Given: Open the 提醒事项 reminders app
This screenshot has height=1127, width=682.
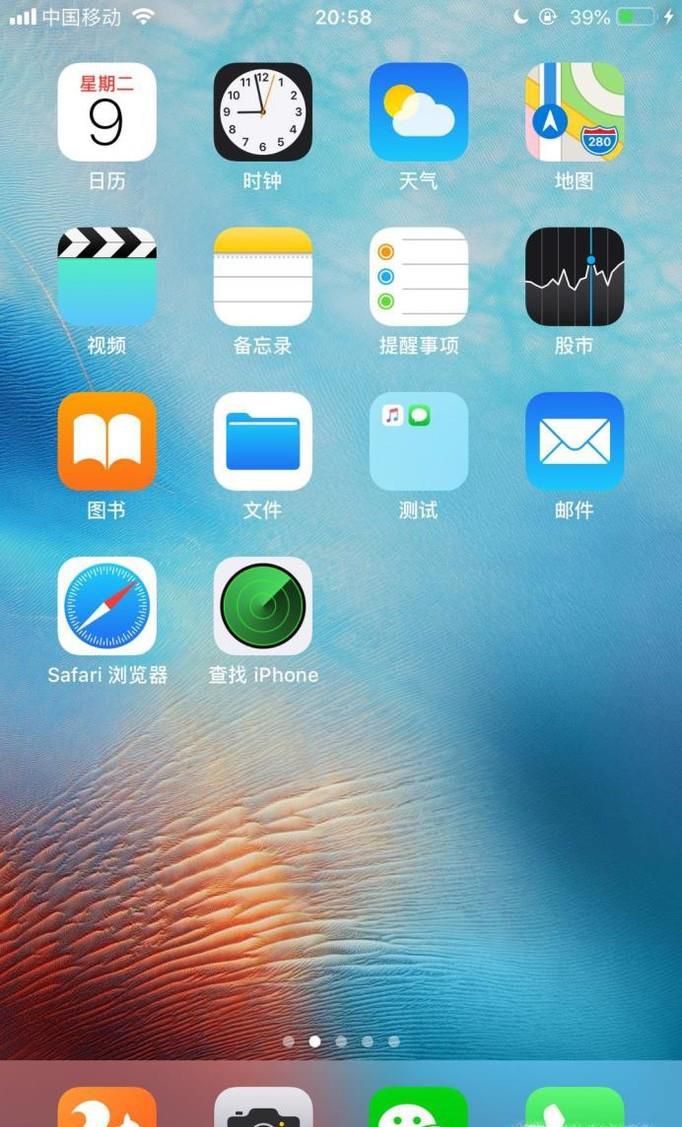Looking at the screenshot, I should (419, 277).
